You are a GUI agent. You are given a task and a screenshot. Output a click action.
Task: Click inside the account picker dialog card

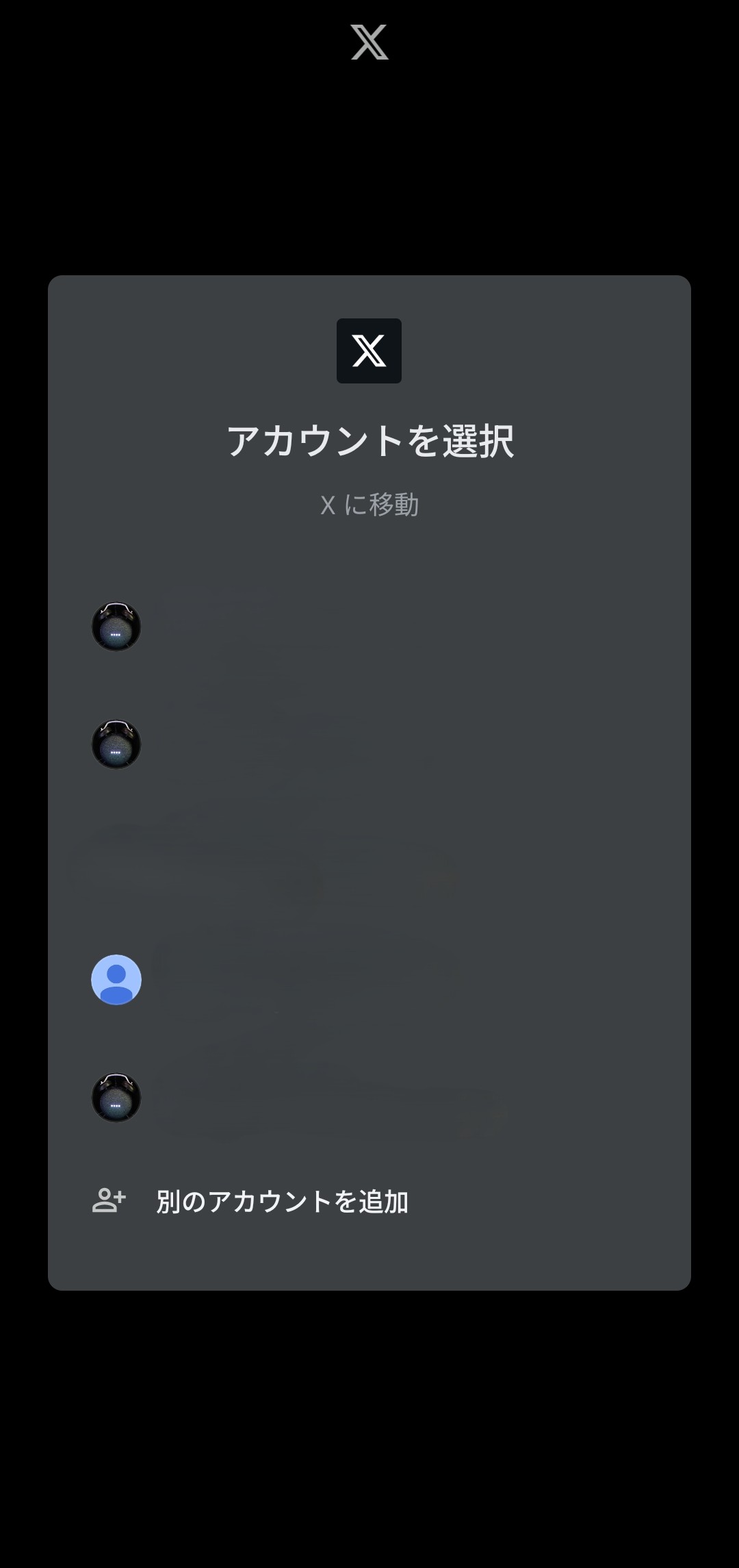369,856
